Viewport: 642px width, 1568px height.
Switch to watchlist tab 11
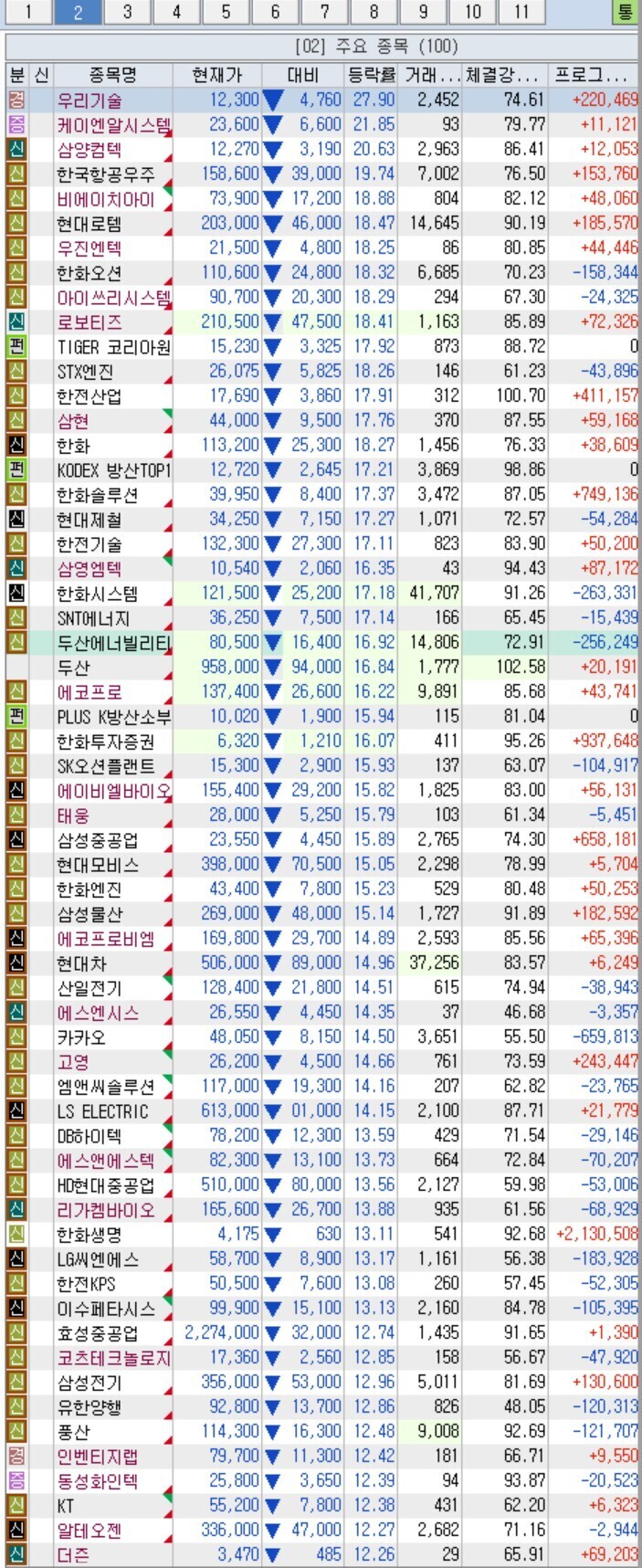(521, 12)
